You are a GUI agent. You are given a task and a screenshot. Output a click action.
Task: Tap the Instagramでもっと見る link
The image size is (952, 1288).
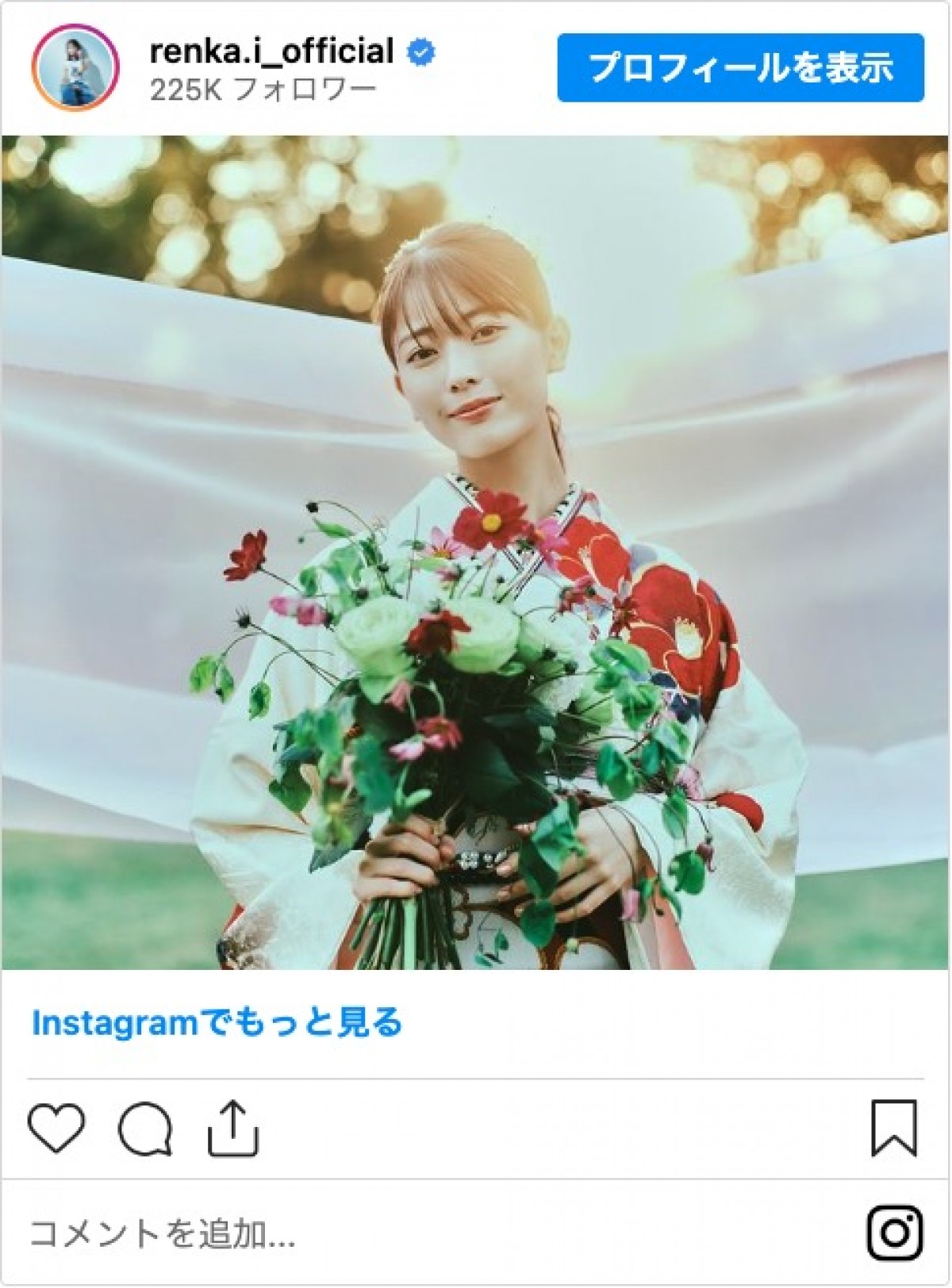pos(217,1022)
